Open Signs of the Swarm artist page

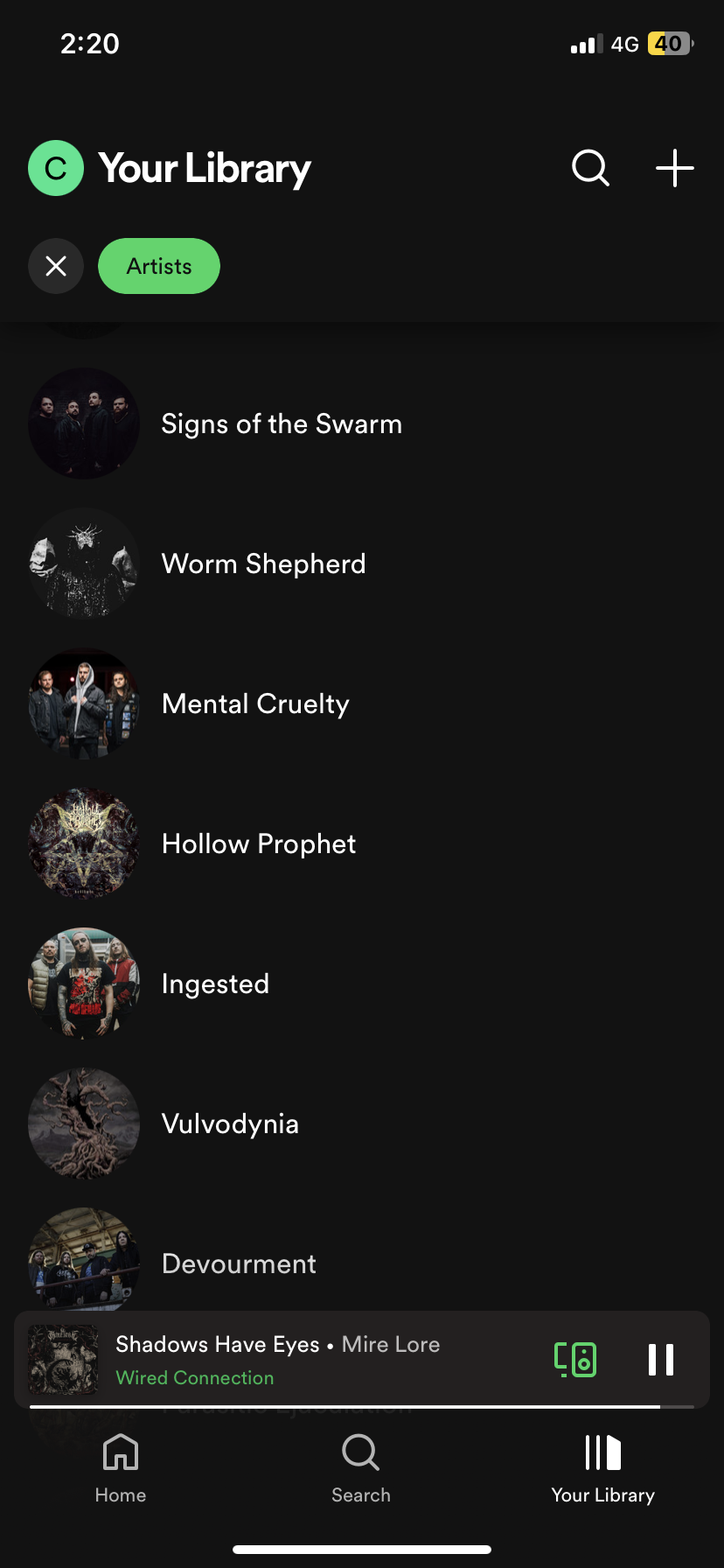click(x=282, y=424)
